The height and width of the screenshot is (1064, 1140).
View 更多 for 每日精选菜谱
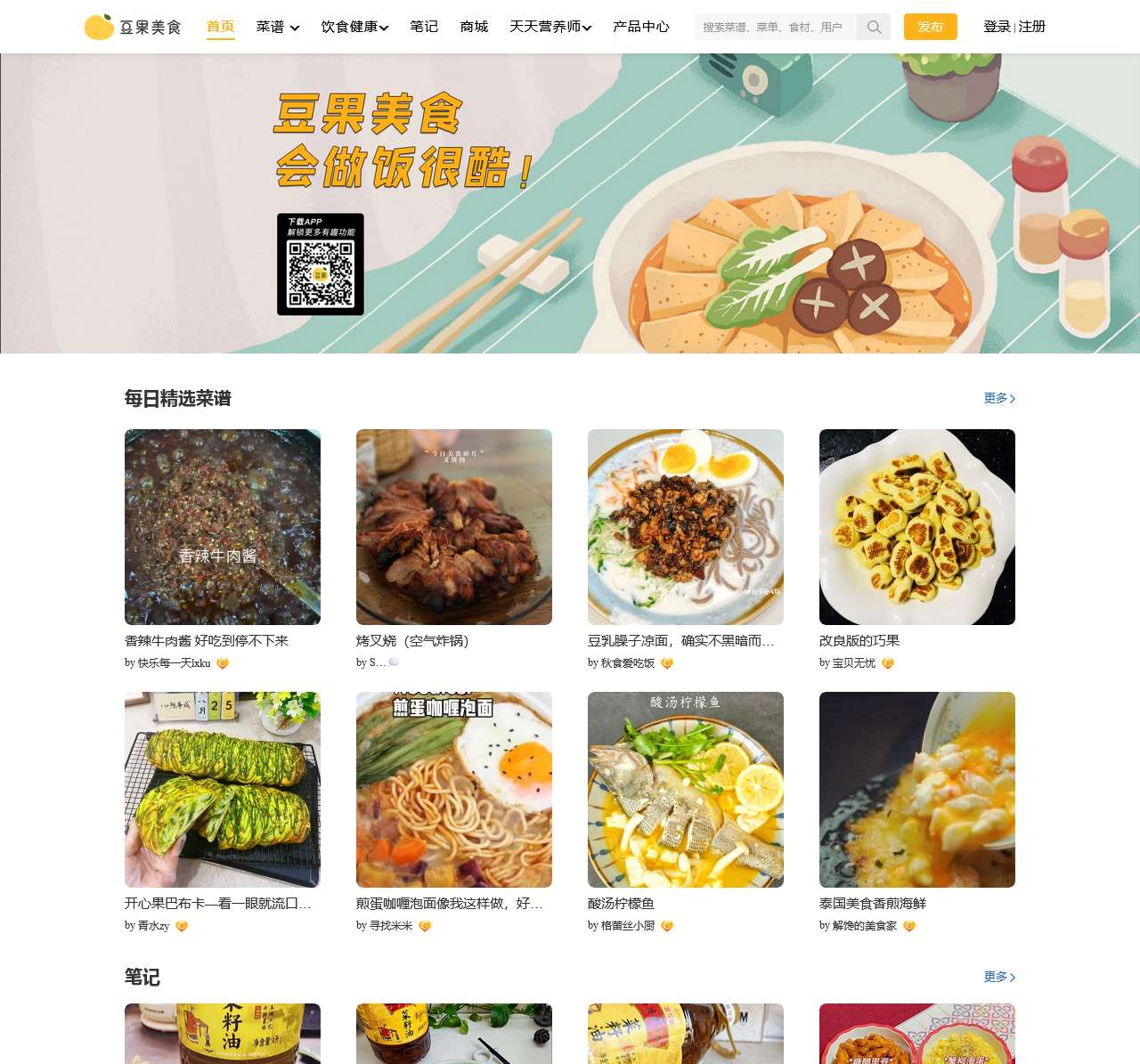pos(999,398)
